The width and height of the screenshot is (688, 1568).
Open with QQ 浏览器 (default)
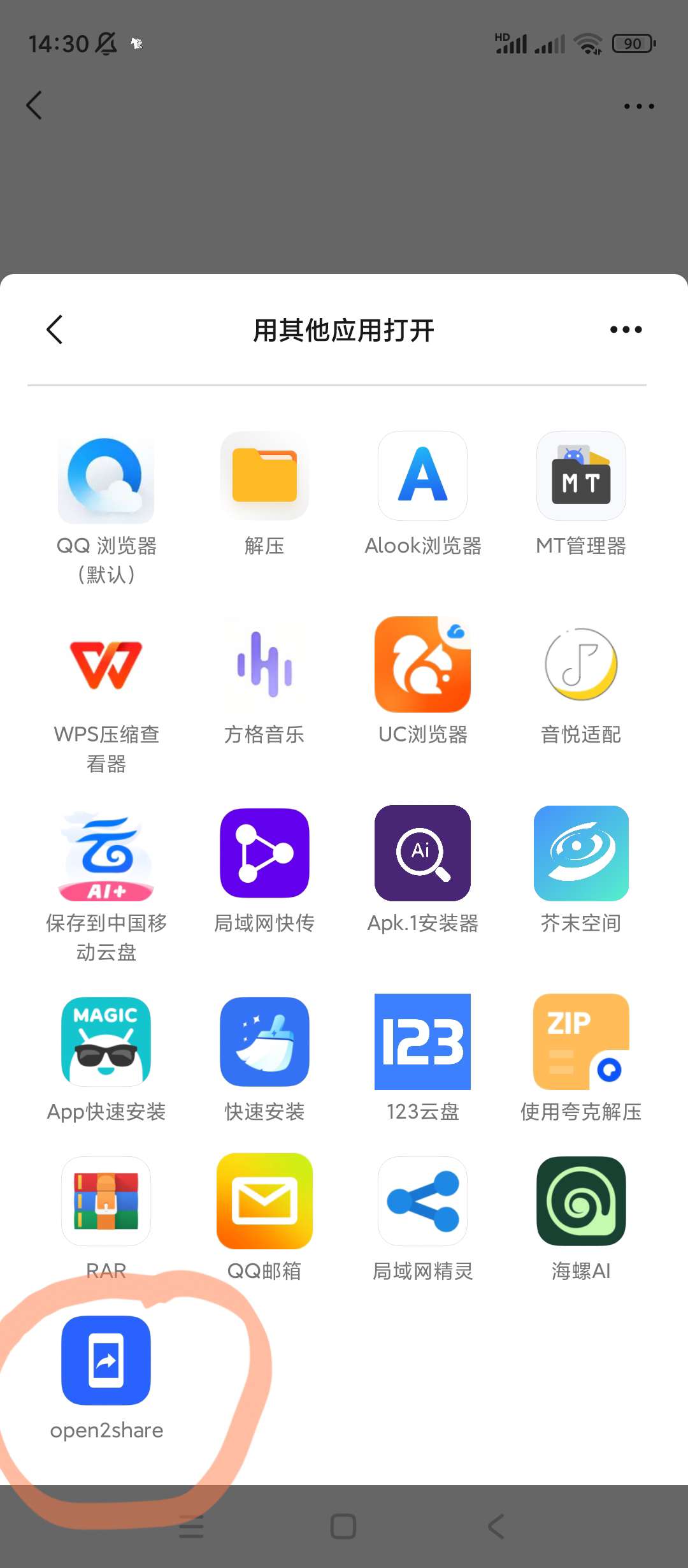pos(106,479)
